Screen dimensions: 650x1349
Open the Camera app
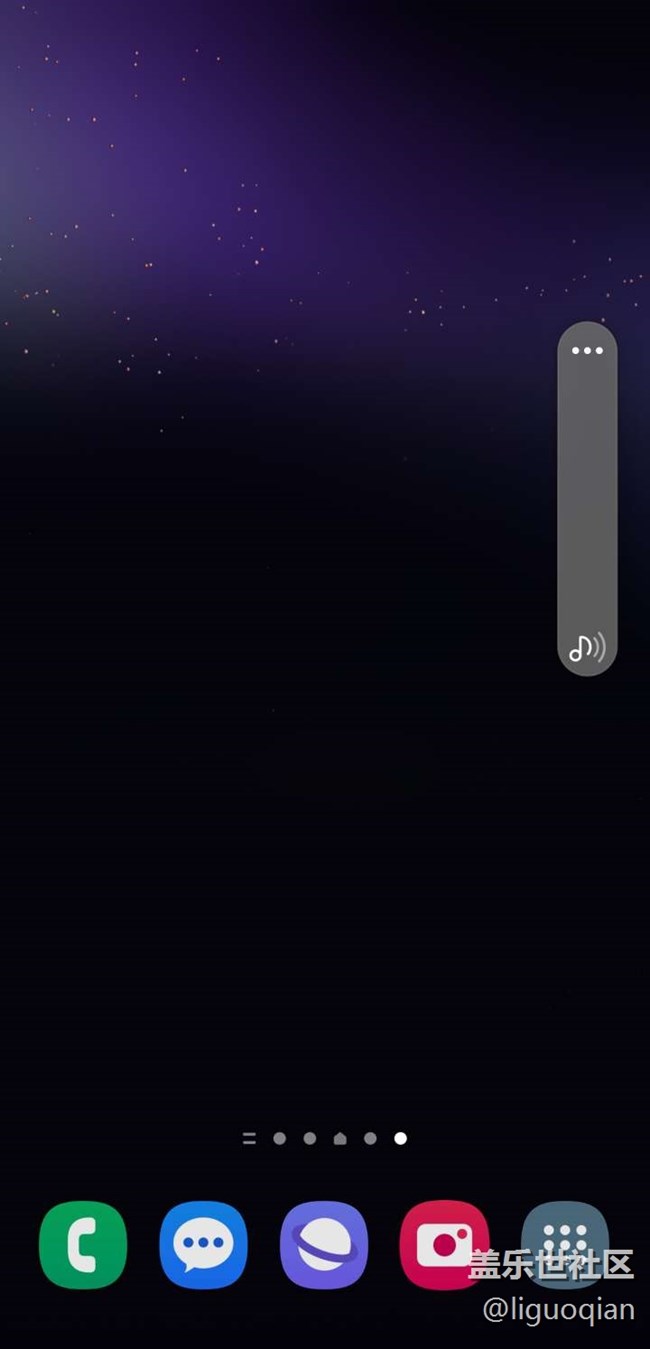[444, 1245]
